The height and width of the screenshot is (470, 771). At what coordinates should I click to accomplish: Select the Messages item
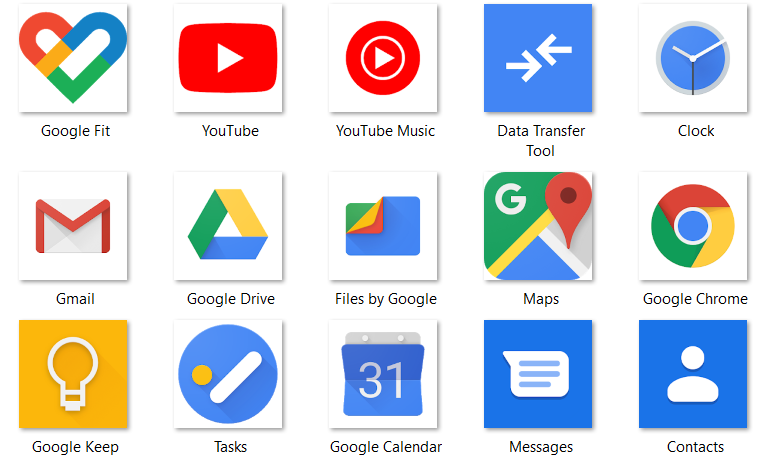click(x=539, y=374)
